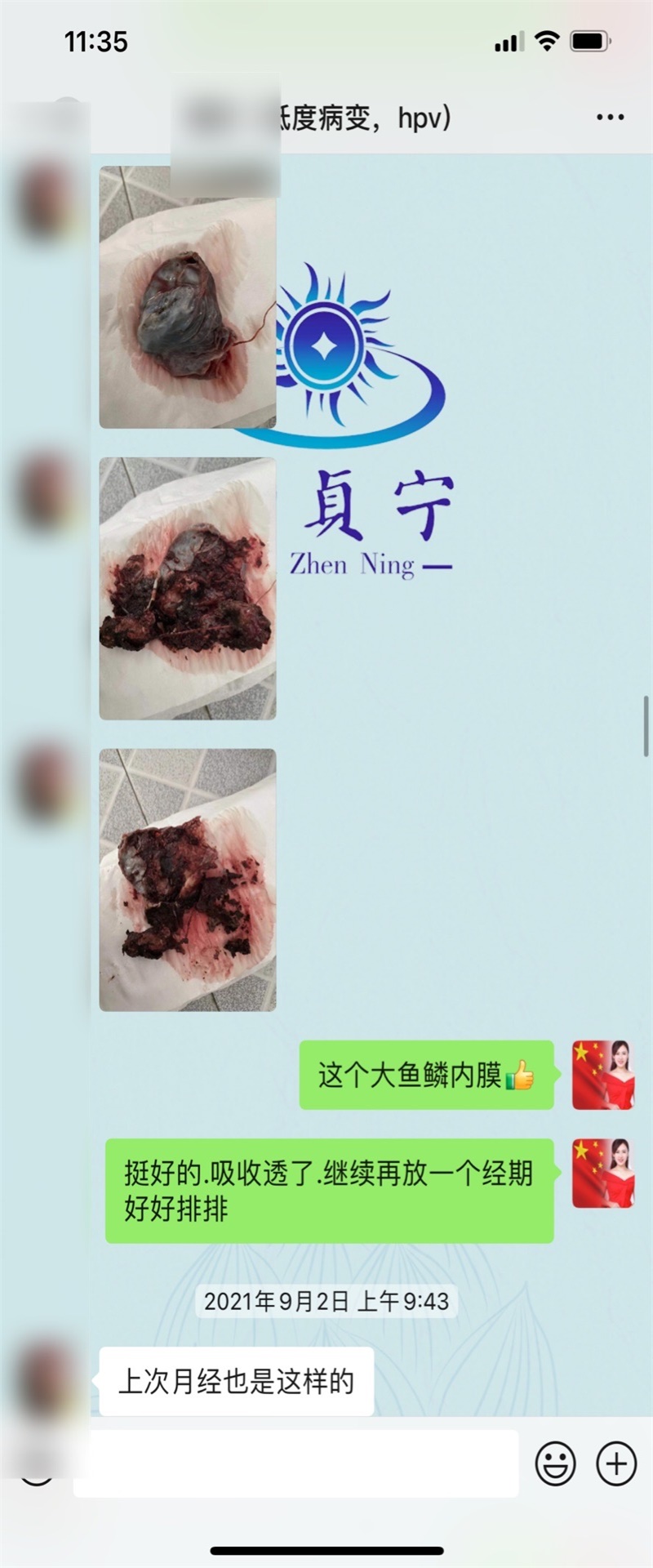View the second photo in the chat
Screen dimensions: 653x1568
coord(188,588)
